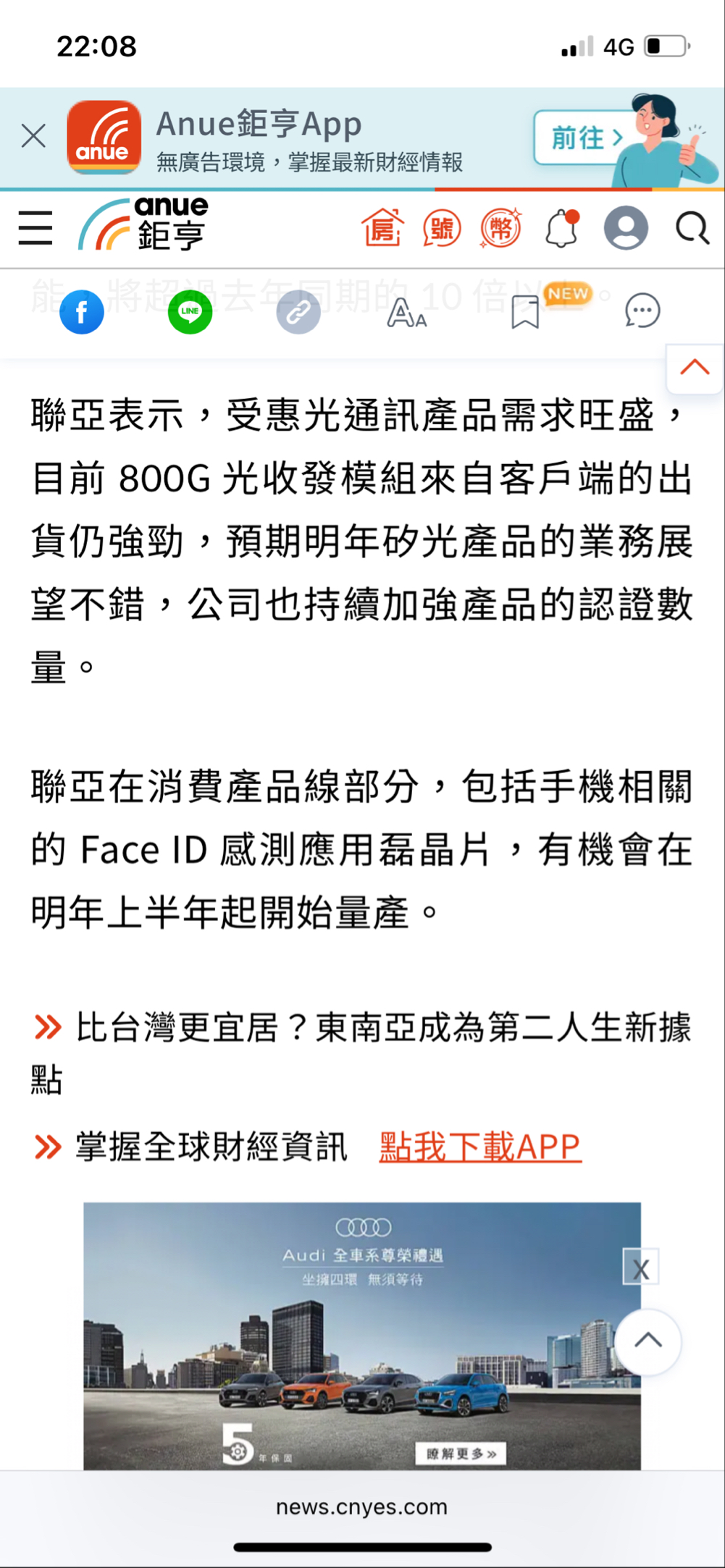Screen dimensions: 725x1568
Task: Open the 房 real estate section icon
Action: point(382,228)
